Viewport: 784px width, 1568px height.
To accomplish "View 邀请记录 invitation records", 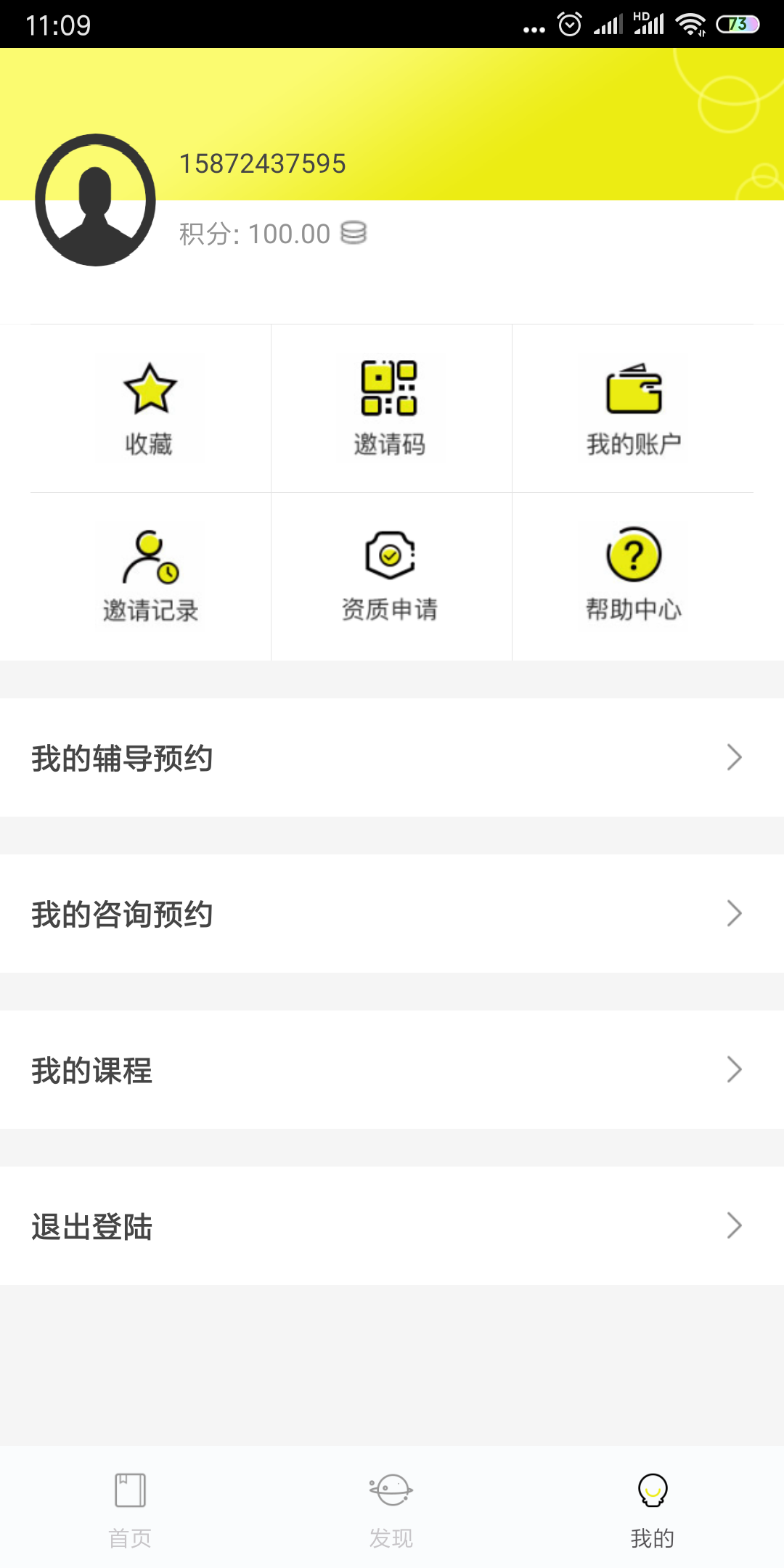I will (150, 576).
